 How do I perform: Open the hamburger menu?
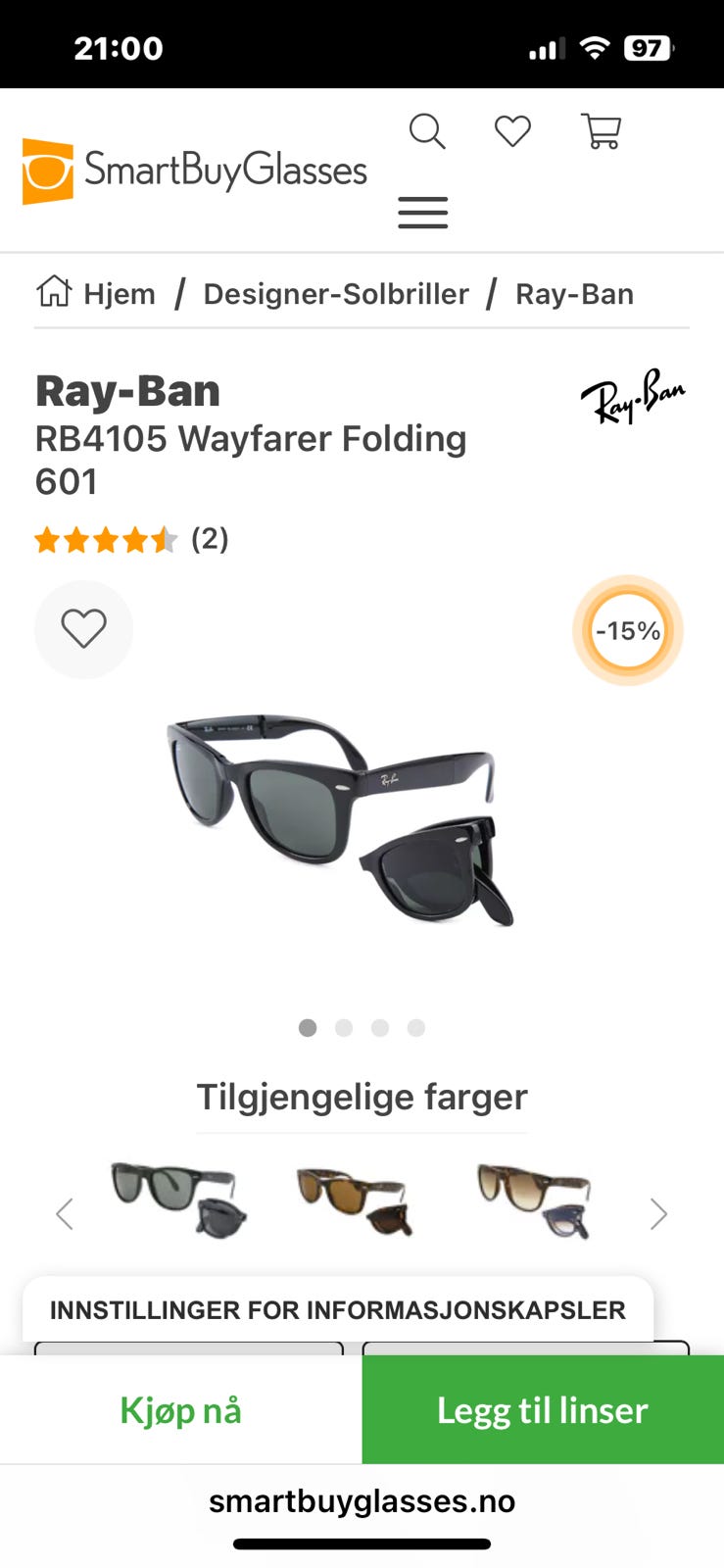point(422,210)
